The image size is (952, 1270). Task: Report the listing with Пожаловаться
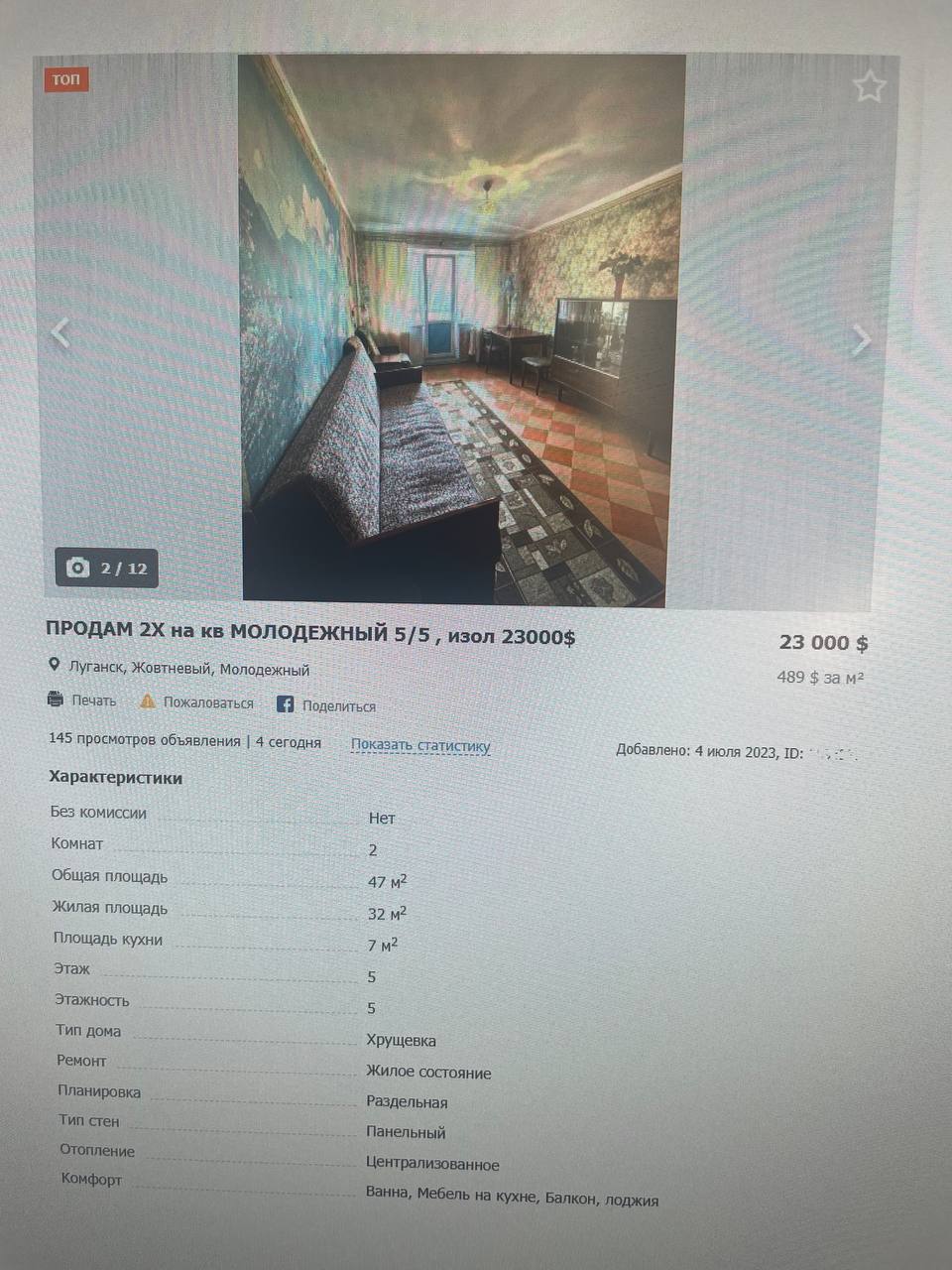click(x=197, y=702)
